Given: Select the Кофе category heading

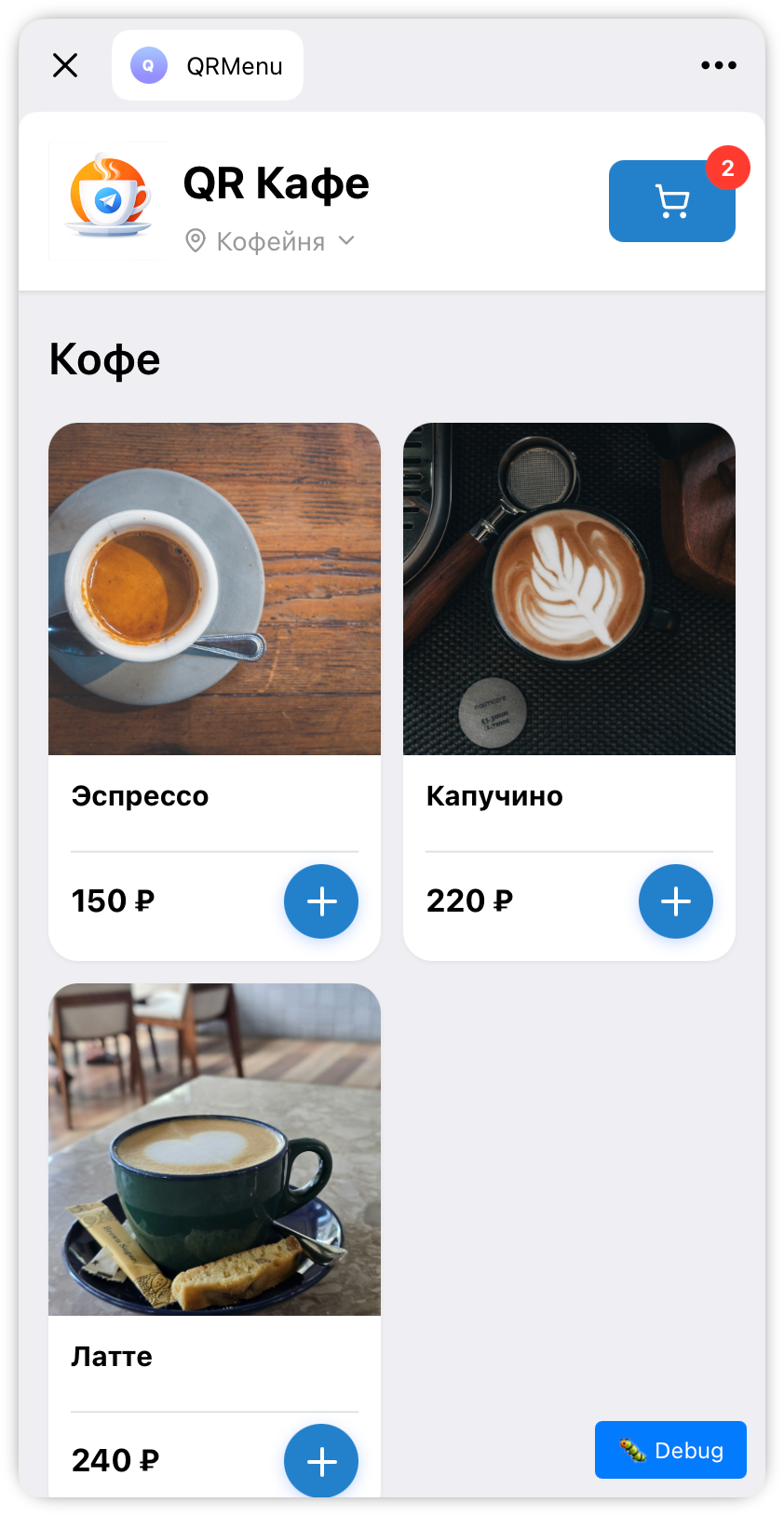Looking at the screenshot, I should coord(104,359).
